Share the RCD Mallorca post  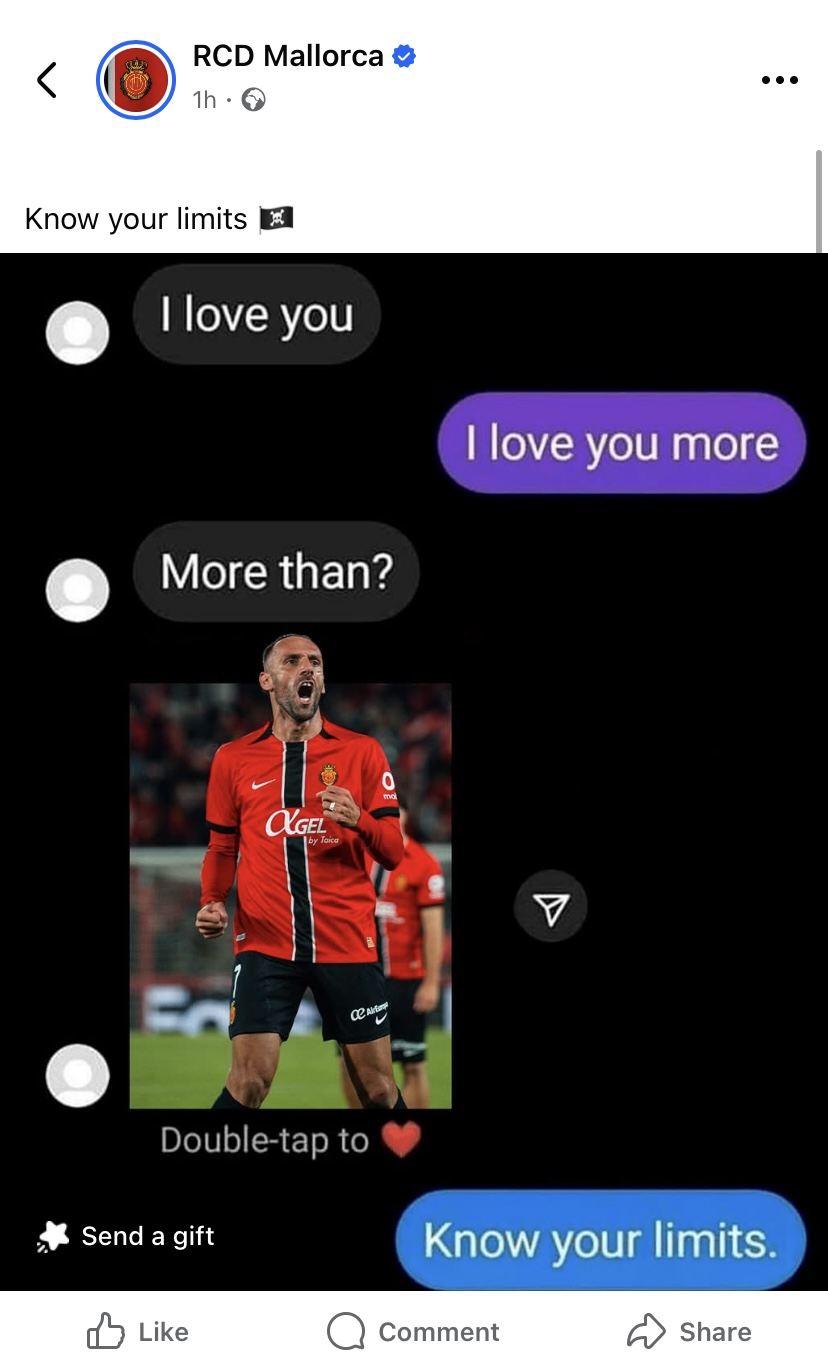coord(689,1331)
